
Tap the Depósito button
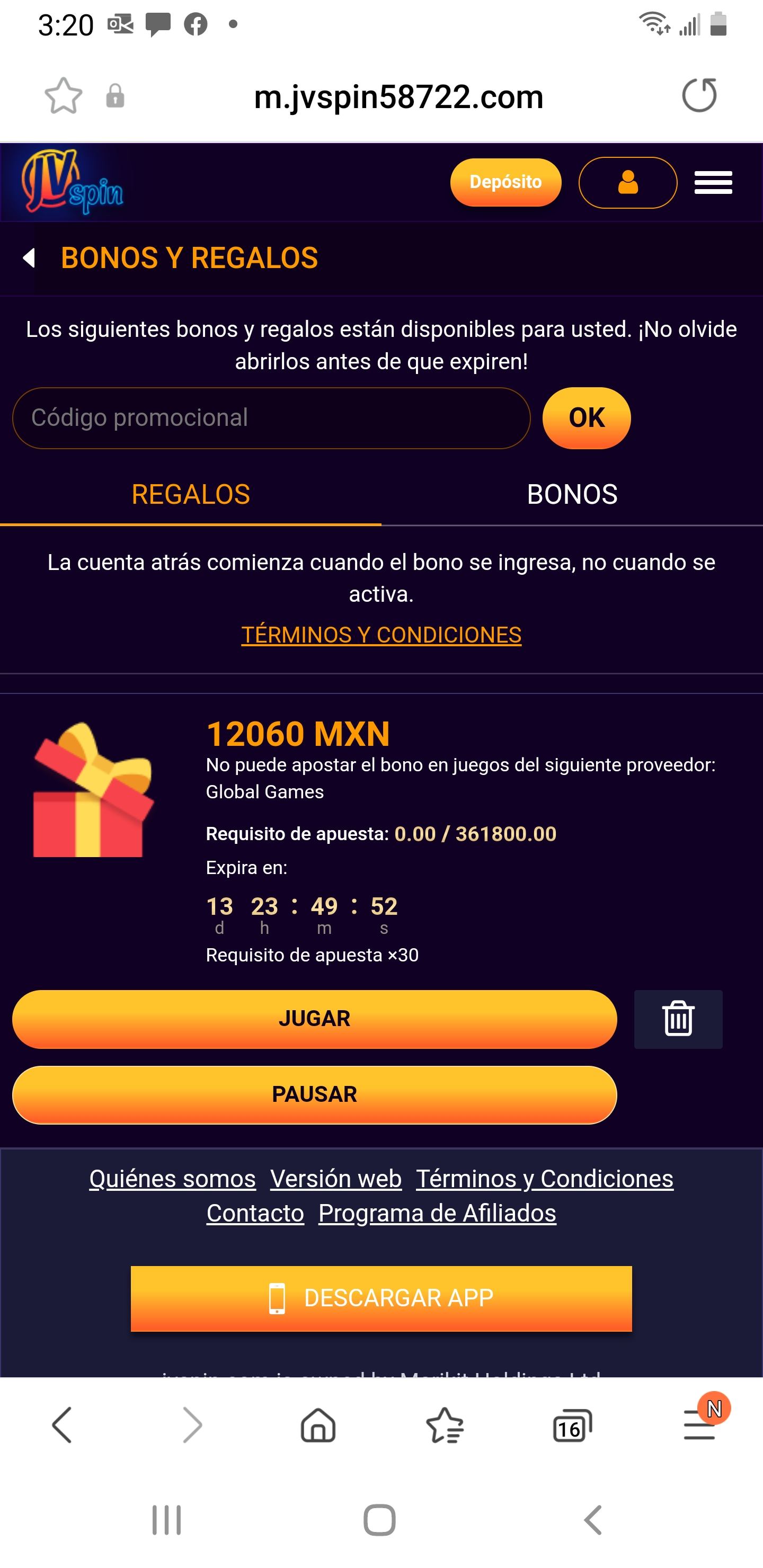(505, 182)
